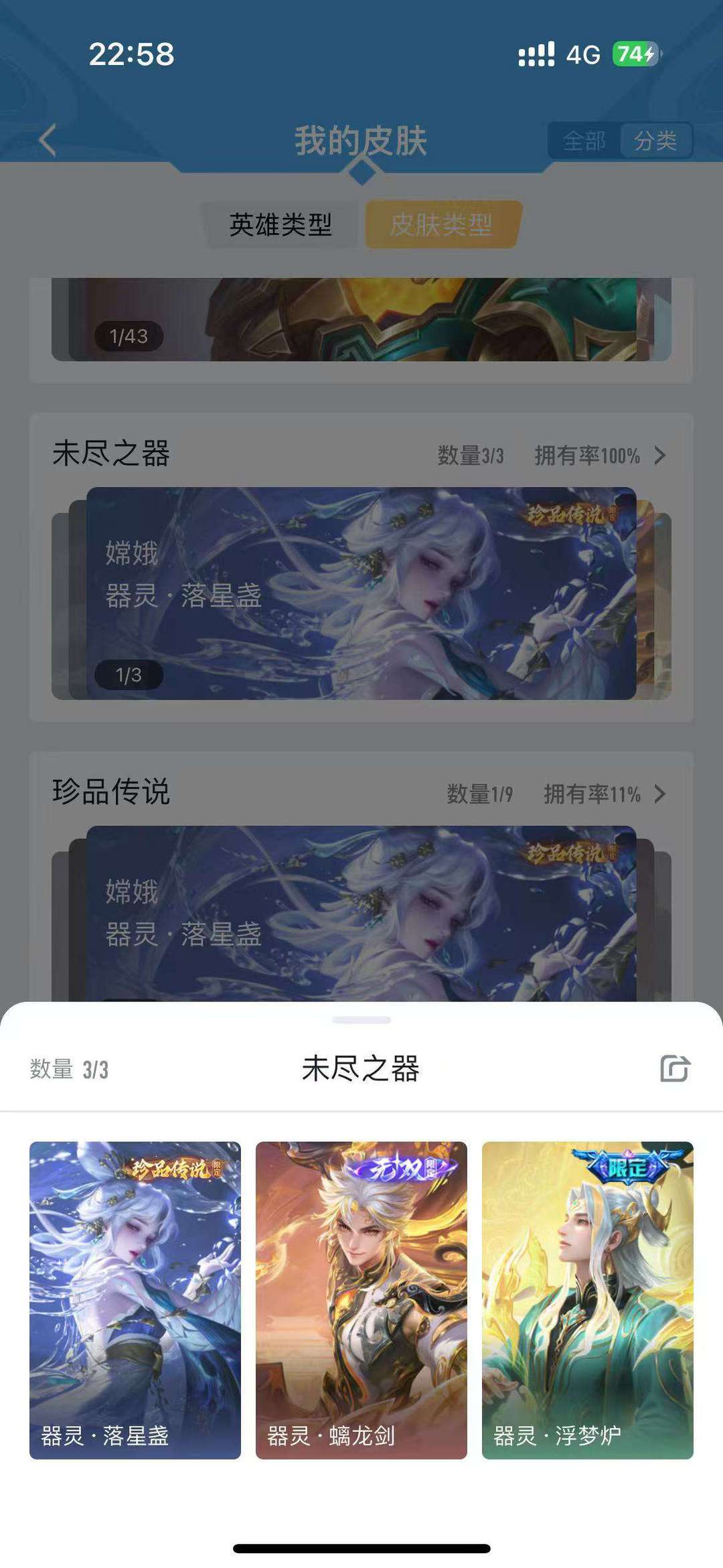Viewport: 723px width, 1568px height.
Task: Open the 器灵·浮梦炉 skin card
Action: pyautogui.click(x=588, y=1300)
